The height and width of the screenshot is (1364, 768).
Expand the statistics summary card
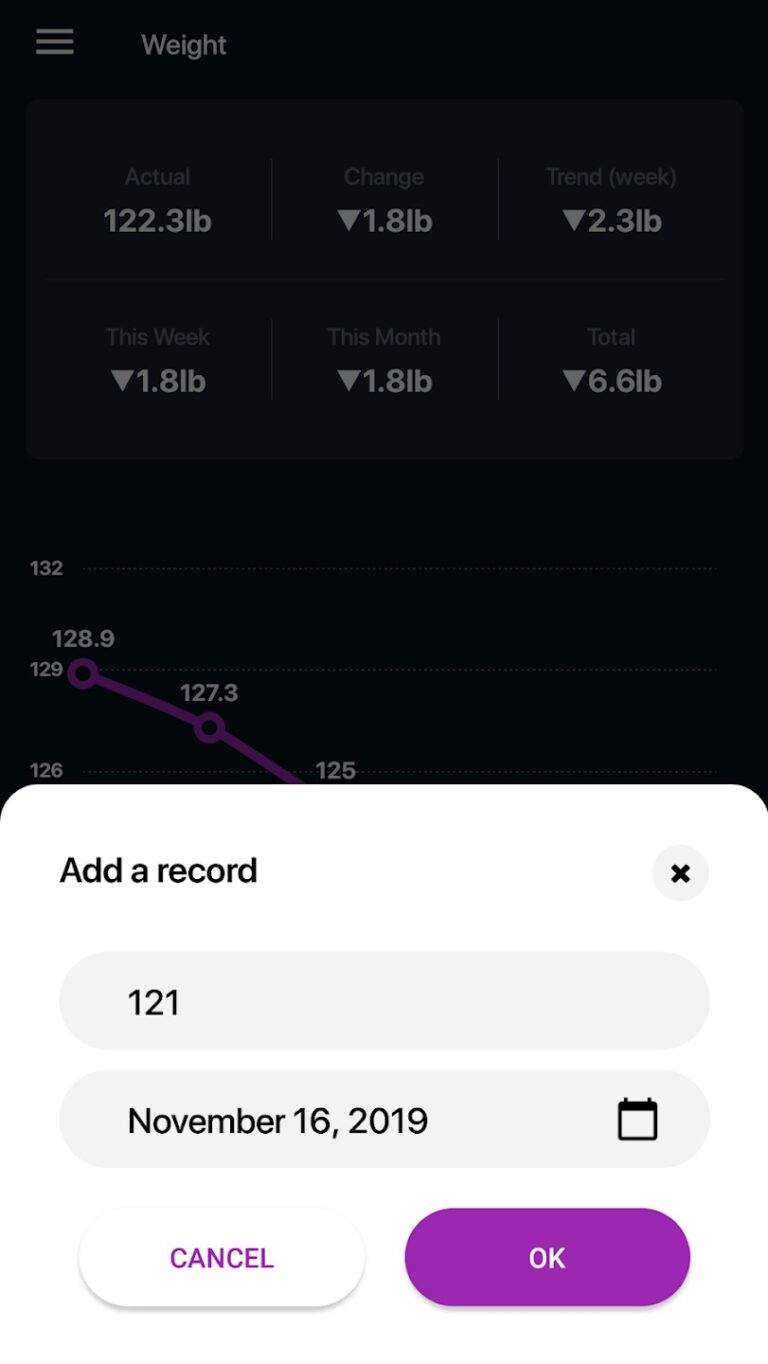384,275
